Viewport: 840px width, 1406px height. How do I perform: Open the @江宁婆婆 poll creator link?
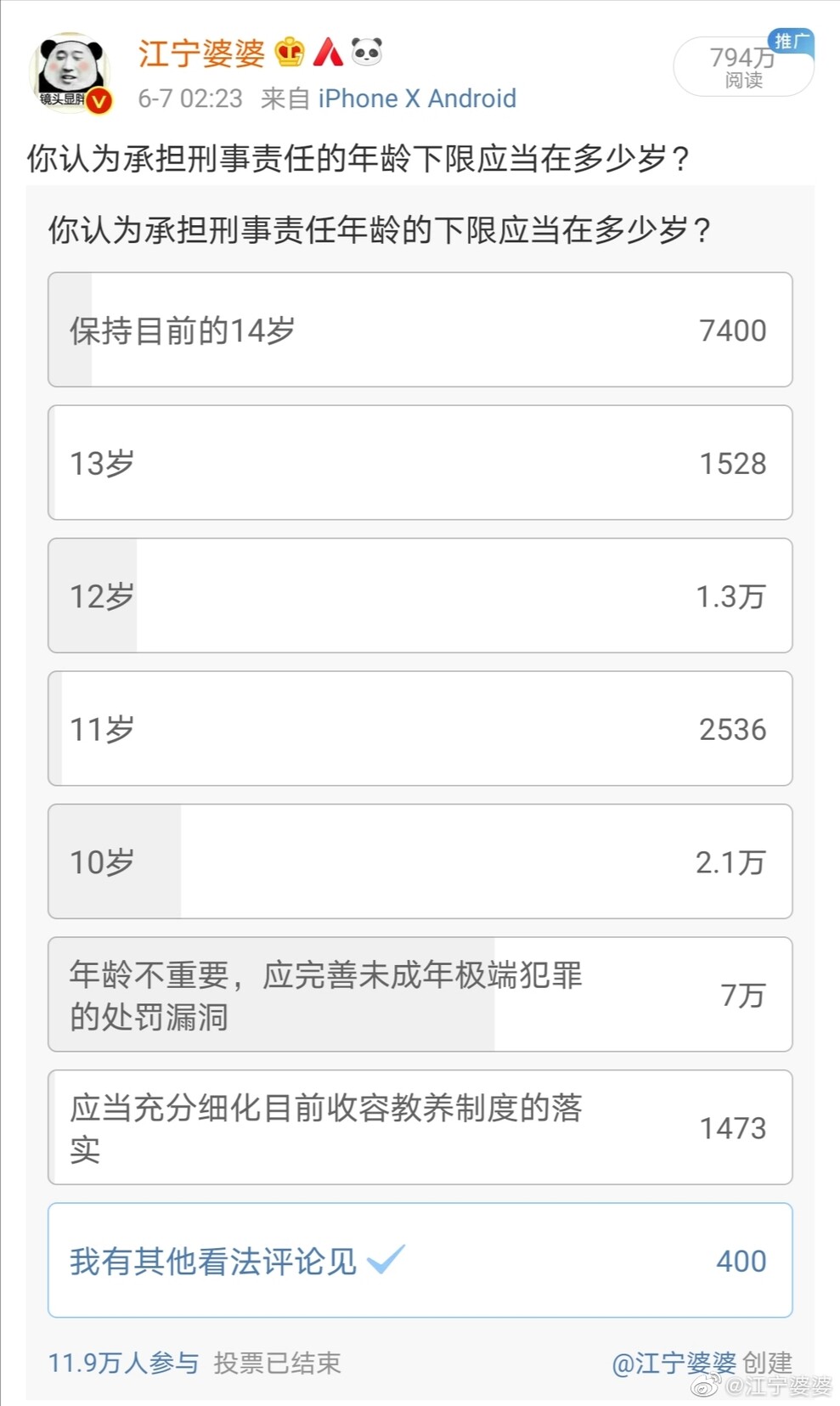(674, 1363)
